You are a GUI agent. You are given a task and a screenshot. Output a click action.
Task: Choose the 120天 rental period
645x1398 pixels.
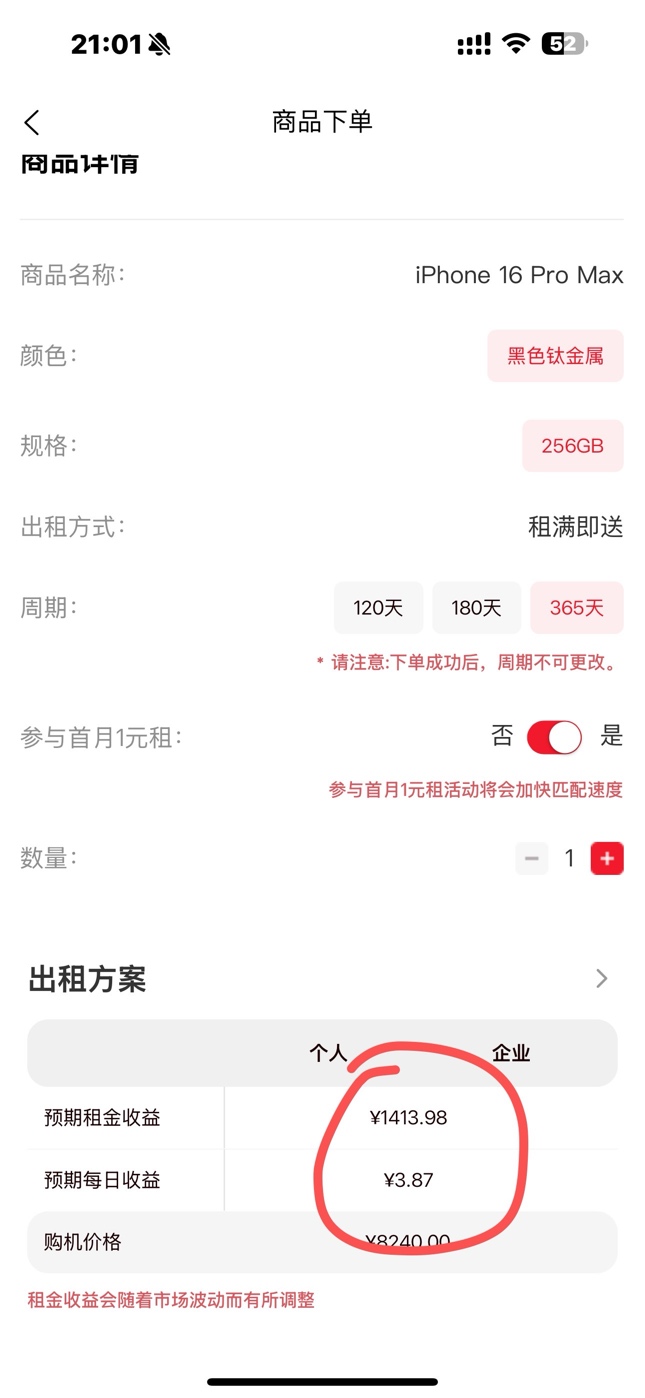tap(378, 607)
